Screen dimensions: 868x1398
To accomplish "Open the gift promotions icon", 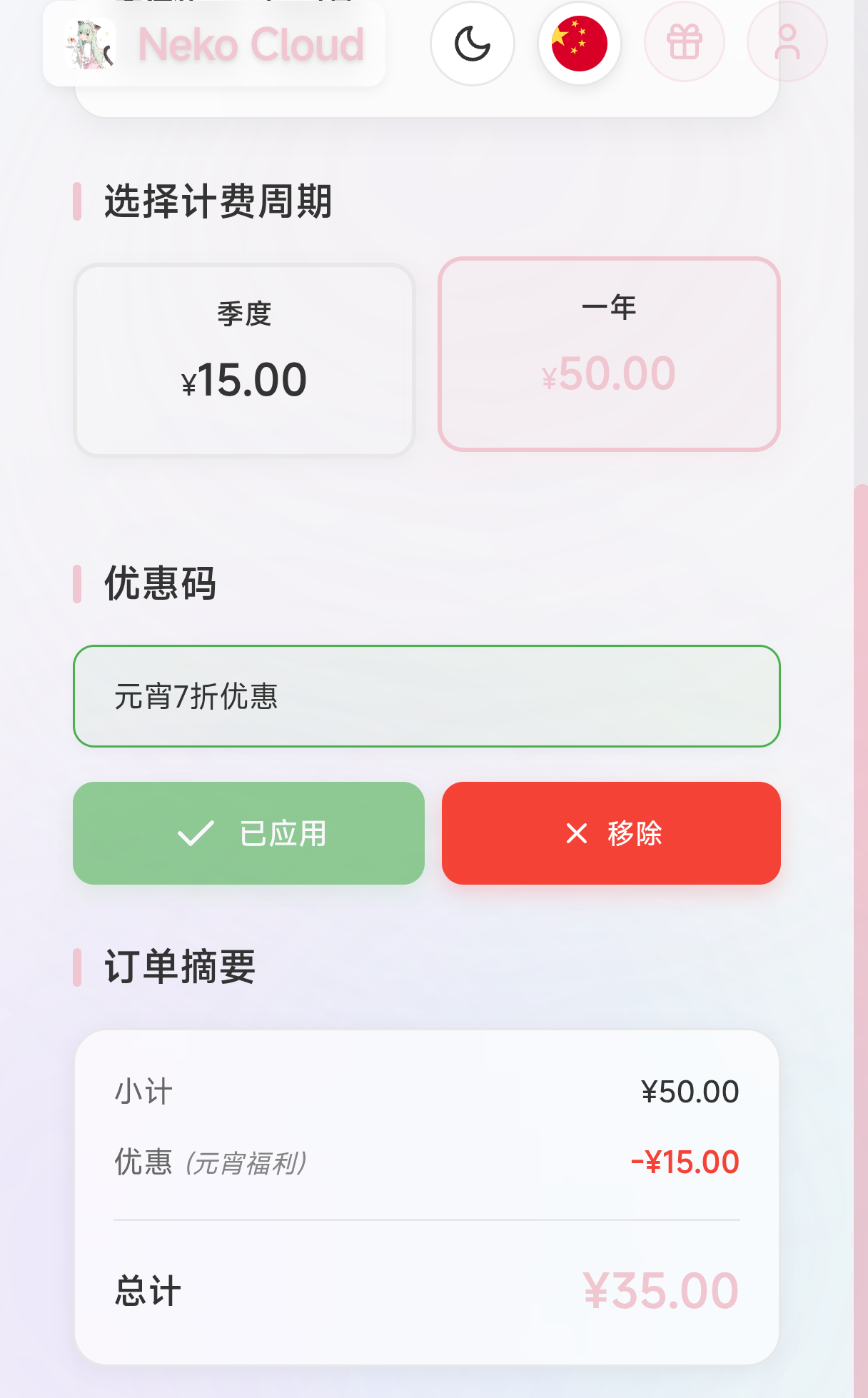I will point(683,41).
